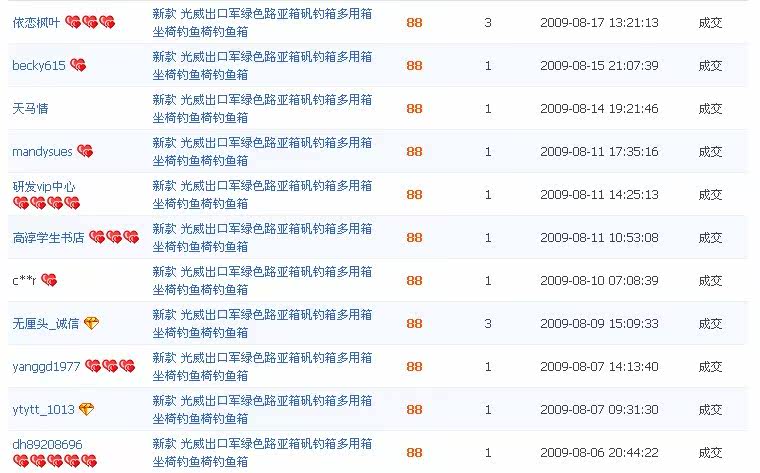Open 研发vip中心 buyer profile

43,187
